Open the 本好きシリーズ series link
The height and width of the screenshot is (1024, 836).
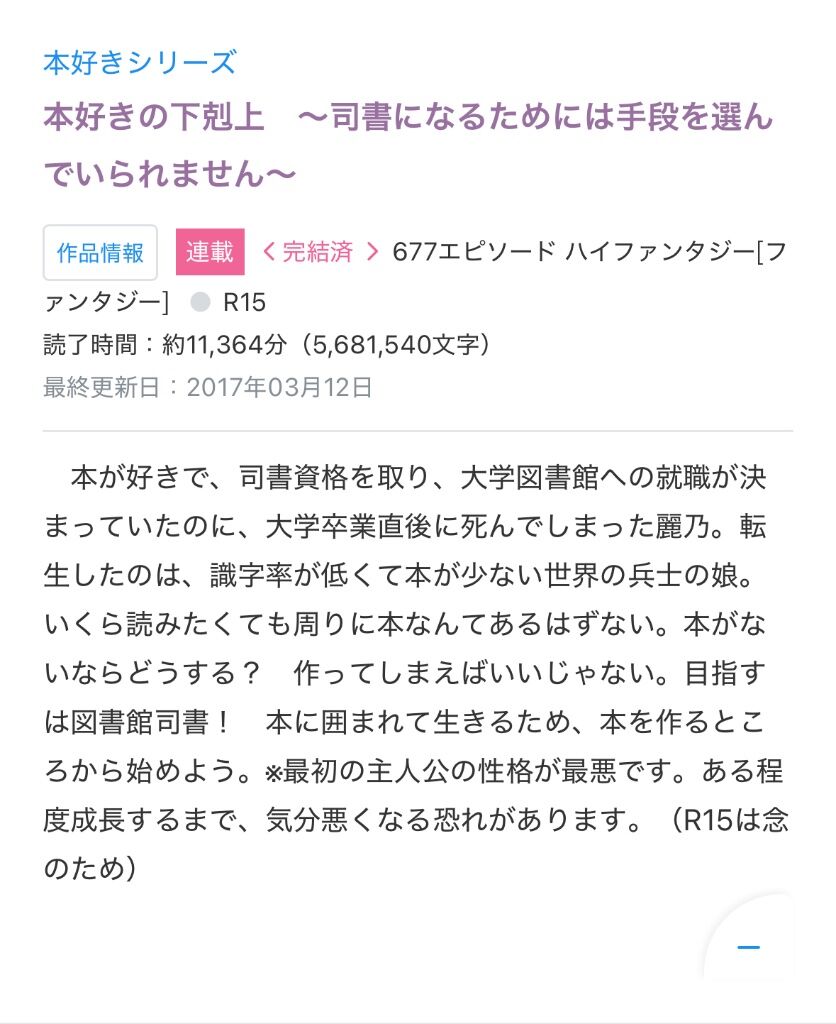click(139, 62)
